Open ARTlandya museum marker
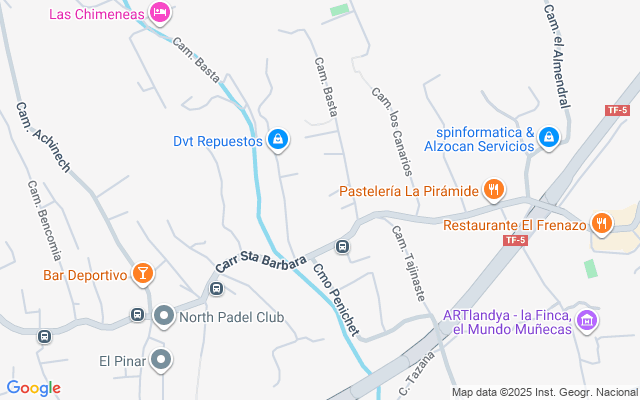 [588, 321]
